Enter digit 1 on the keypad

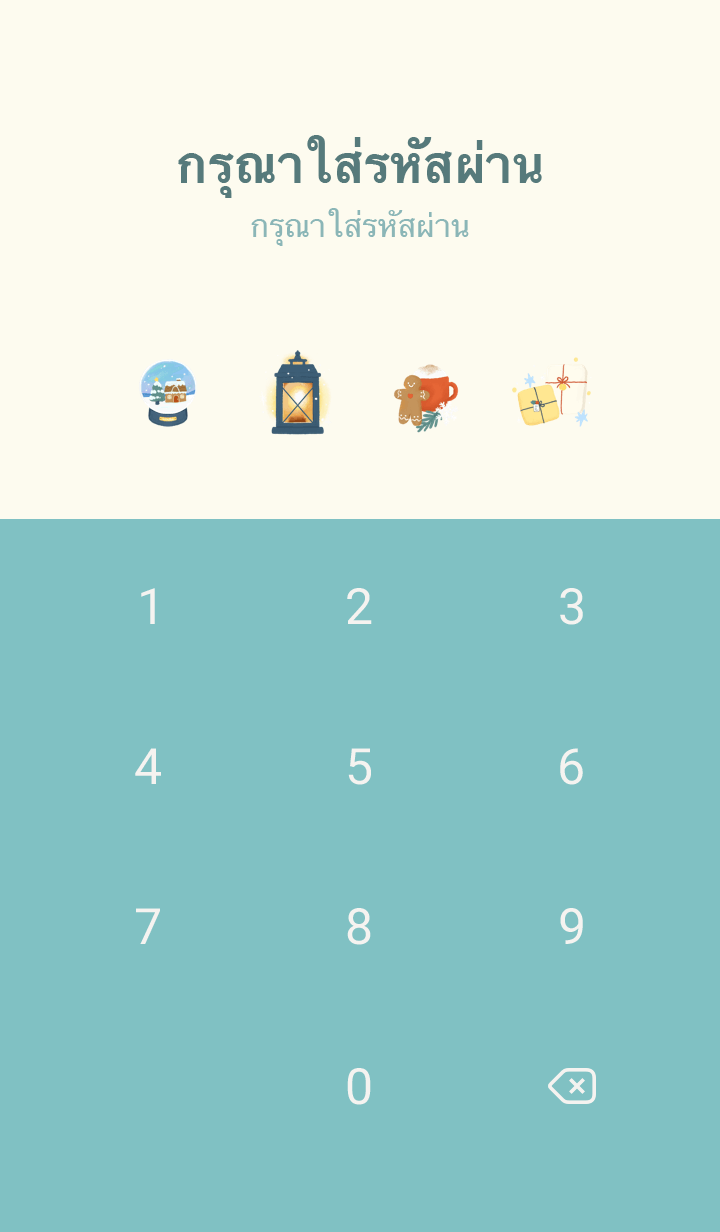click(149, 607)
